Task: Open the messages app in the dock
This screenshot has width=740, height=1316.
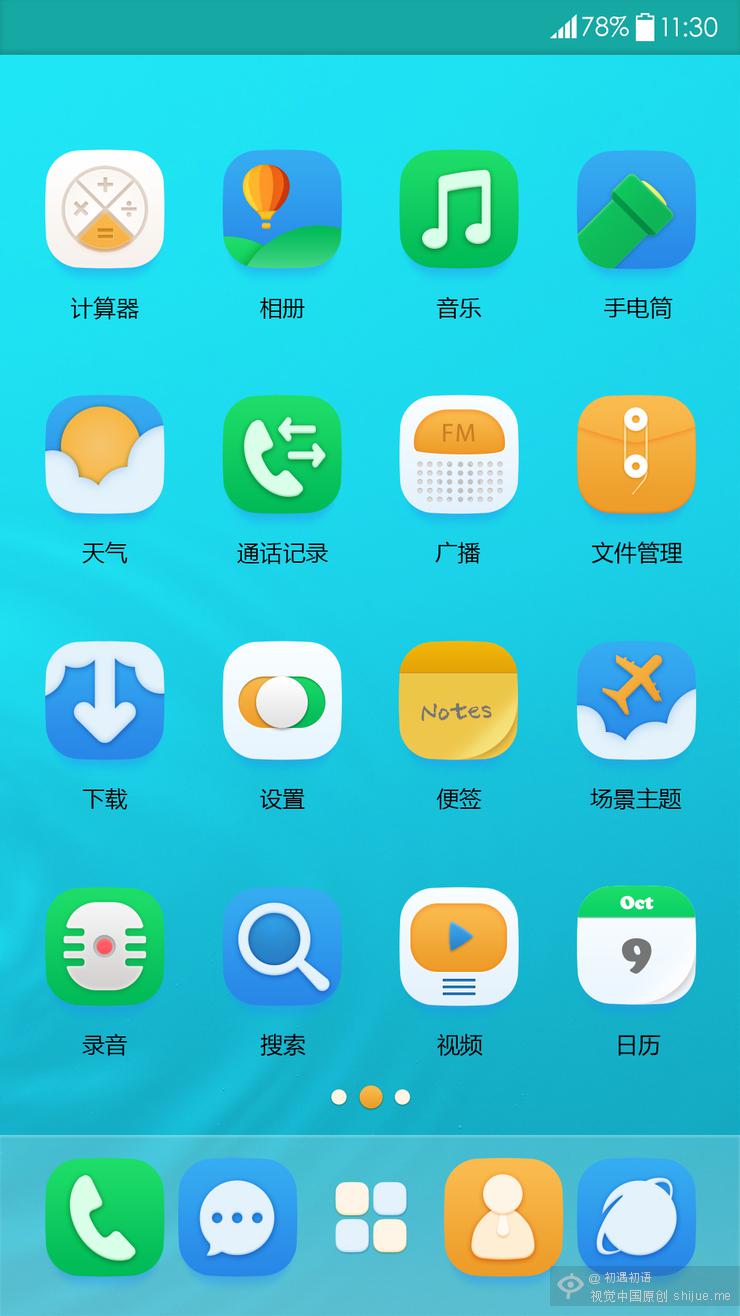Action: pos(238,1217)
